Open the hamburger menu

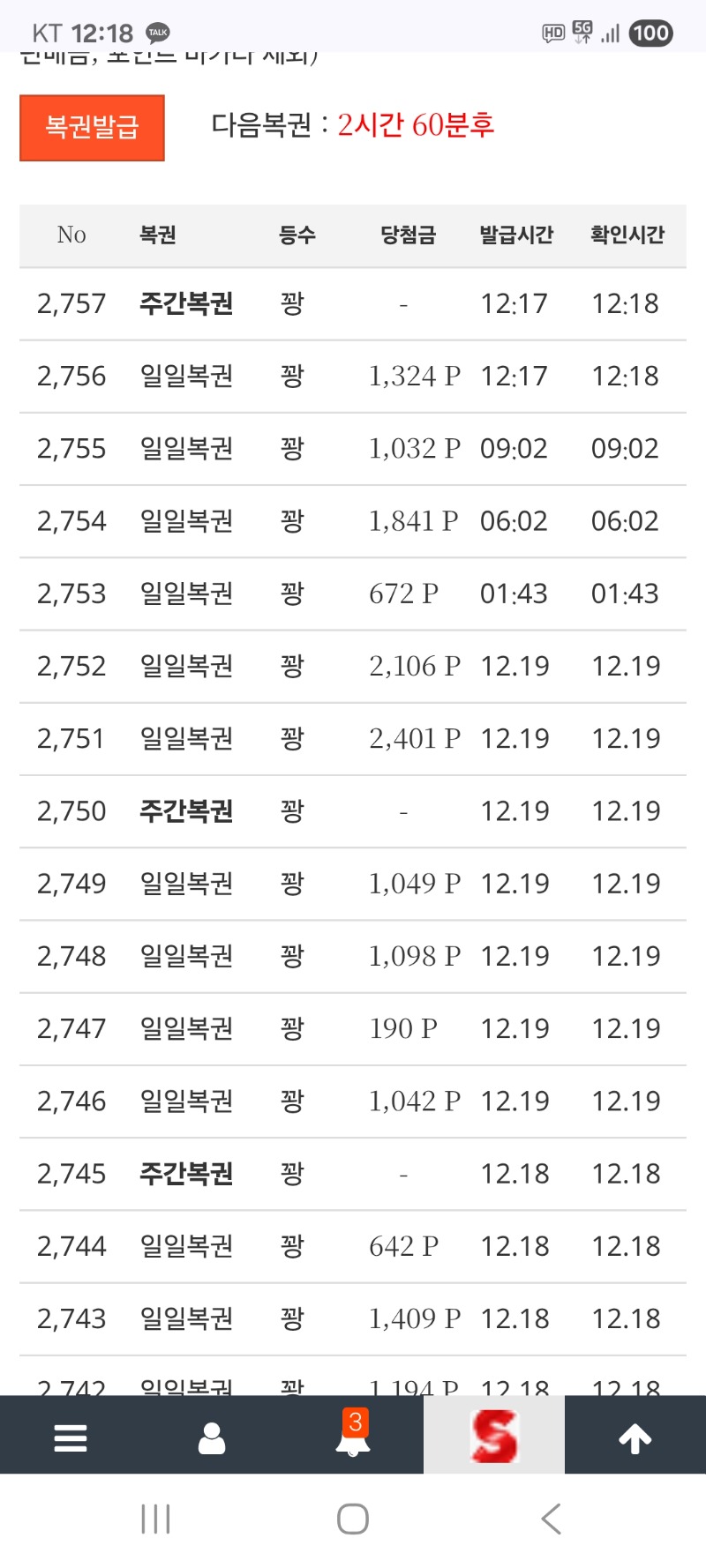click(x=71, y=1437)
